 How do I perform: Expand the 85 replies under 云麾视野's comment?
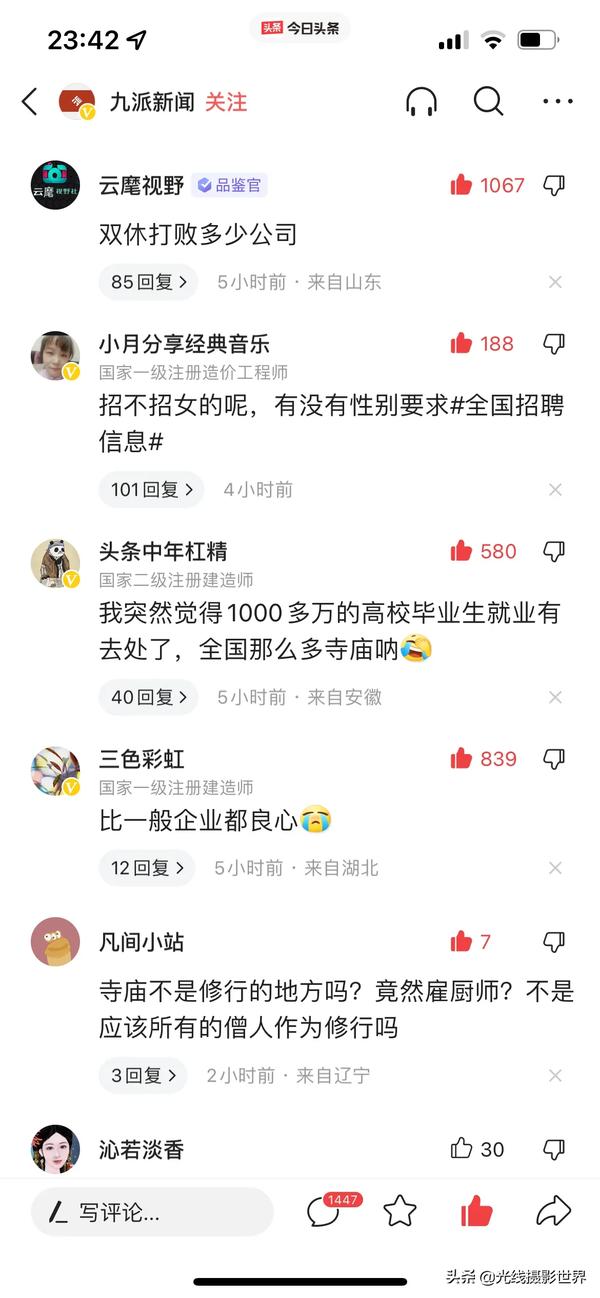coord(149,282)
